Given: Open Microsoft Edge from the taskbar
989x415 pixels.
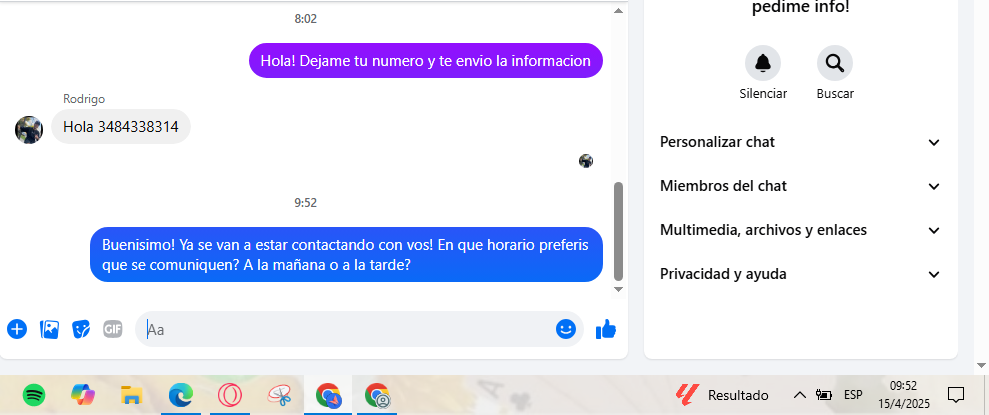Looking at the screenshot, I should pyautogui.click(x=180, y=395).
